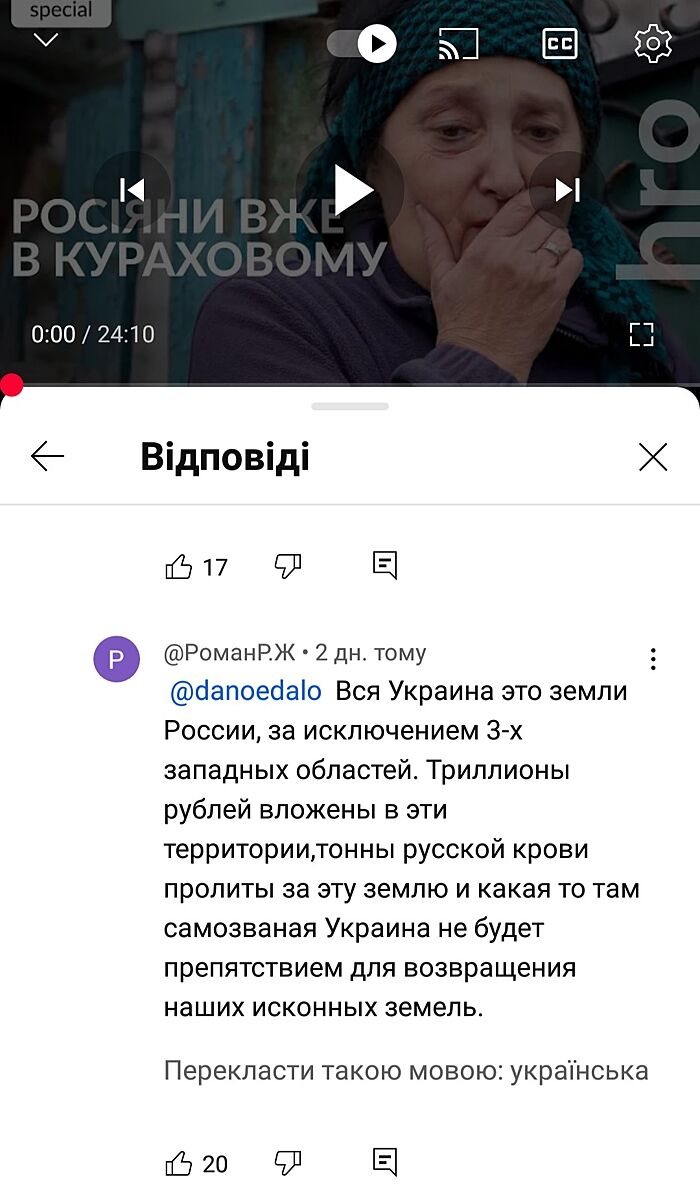Skip to the previous video
The width and height of the screenshot is (700, 1200).
pos(133,190)
